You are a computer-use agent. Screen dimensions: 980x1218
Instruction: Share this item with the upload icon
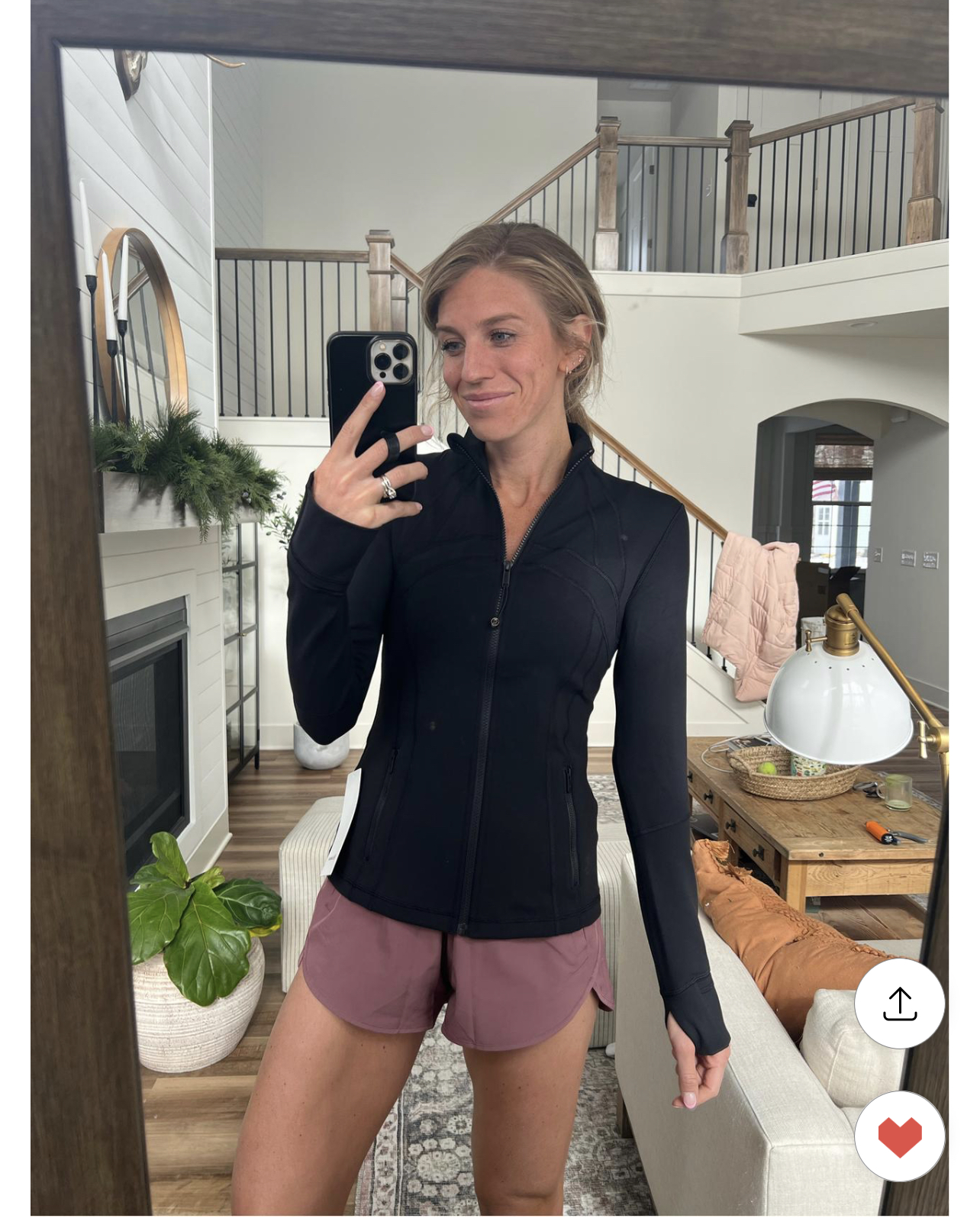pos(899,1004)
